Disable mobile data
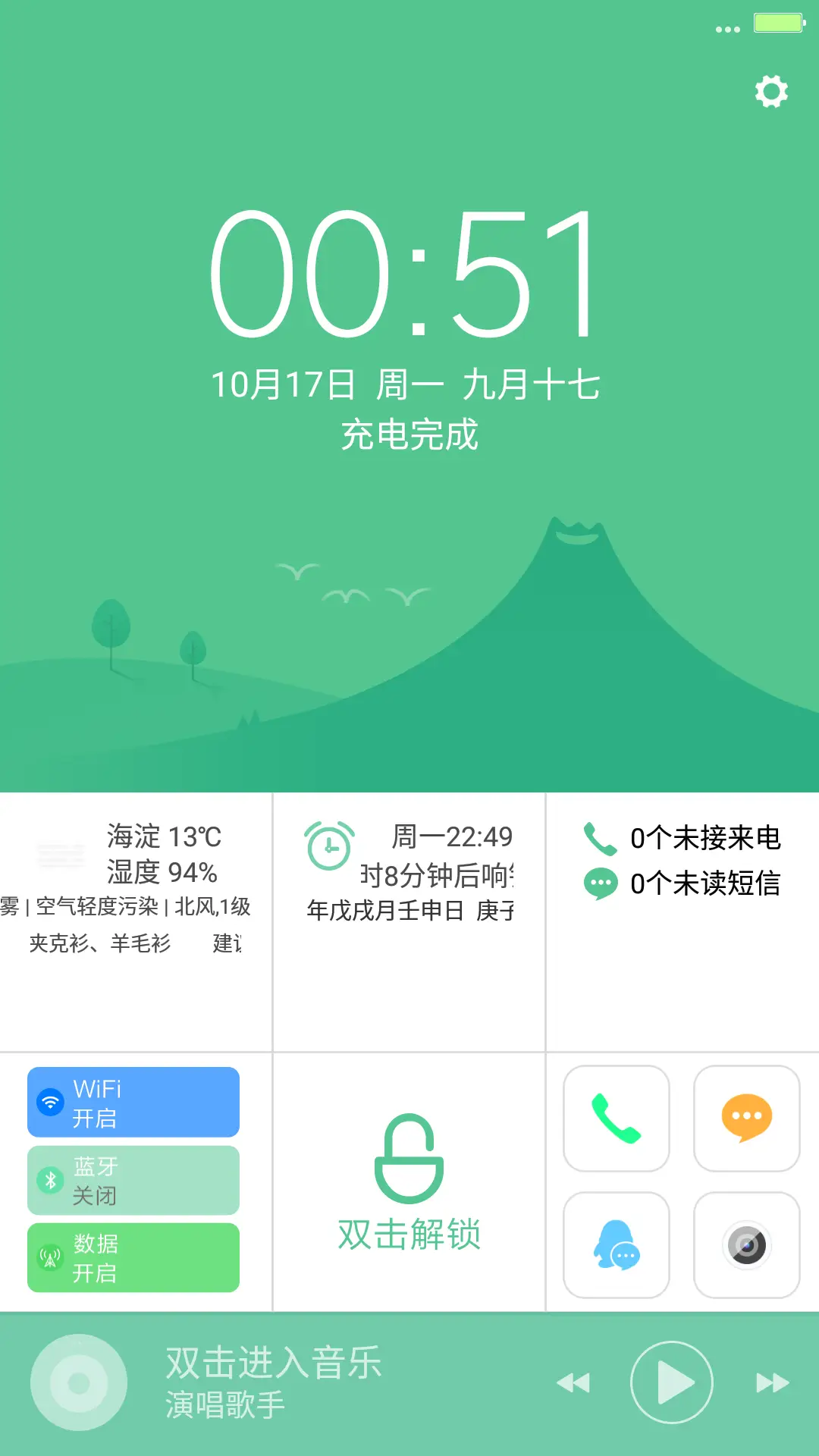Viewport: 819px width, 1456px height. pyautogui.click(x=133, y=1257)
